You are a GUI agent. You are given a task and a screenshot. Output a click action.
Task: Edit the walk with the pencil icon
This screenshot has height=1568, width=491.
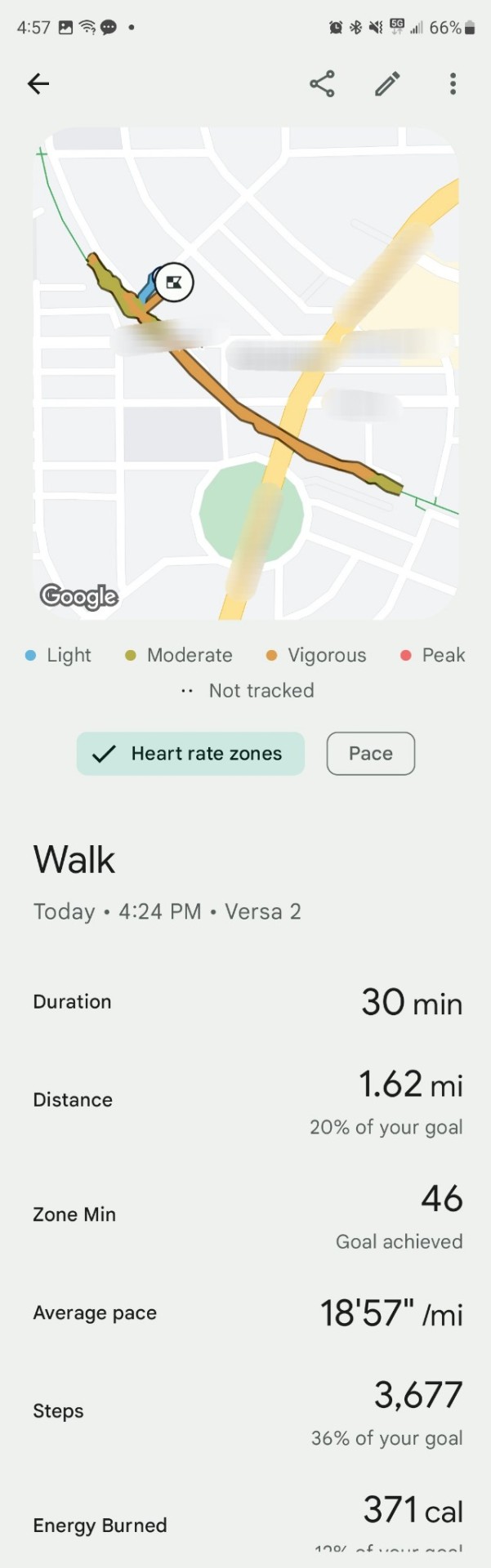(387, 83)
